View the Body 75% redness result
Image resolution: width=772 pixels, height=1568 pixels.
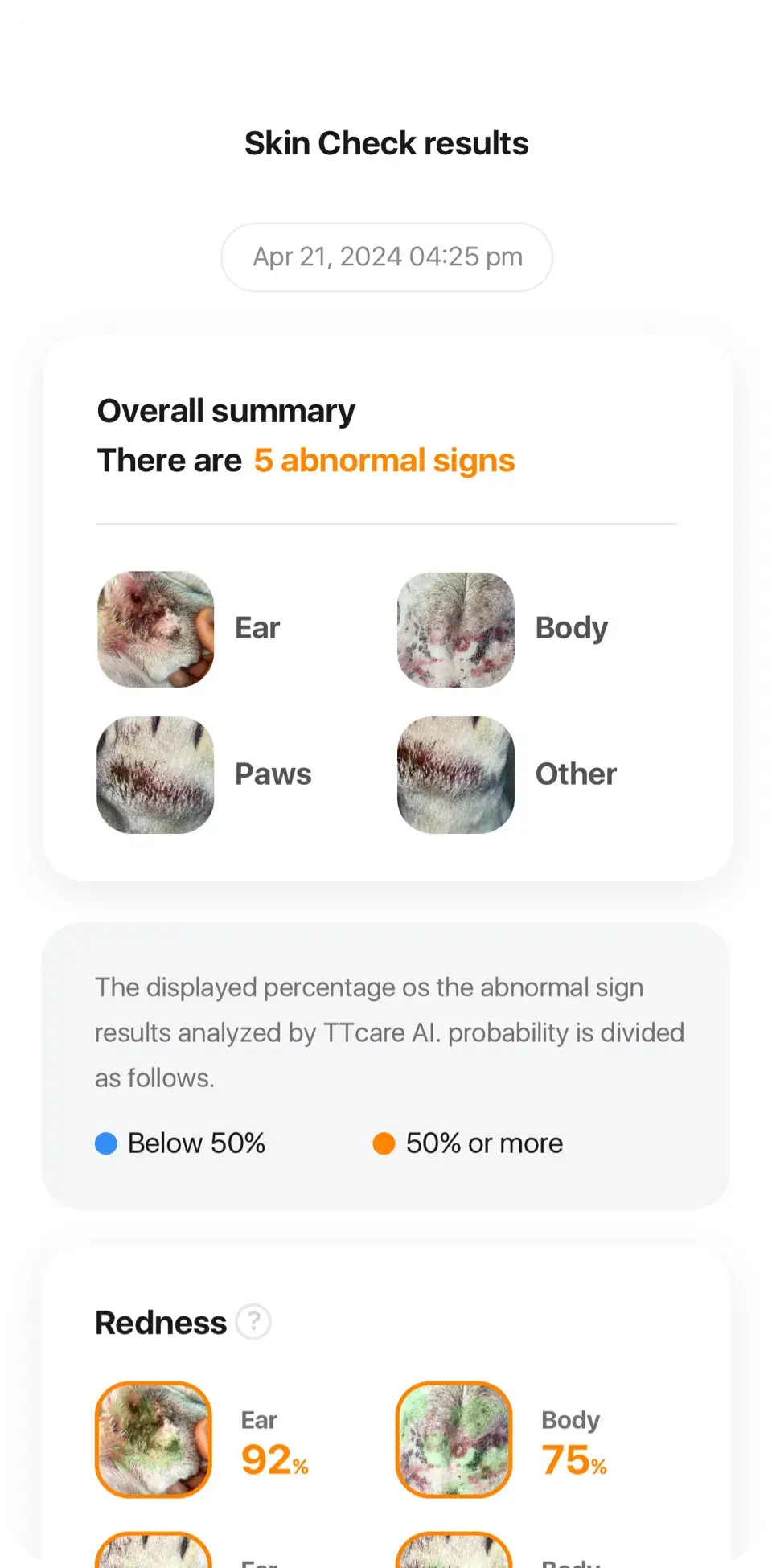[454, 1439]
